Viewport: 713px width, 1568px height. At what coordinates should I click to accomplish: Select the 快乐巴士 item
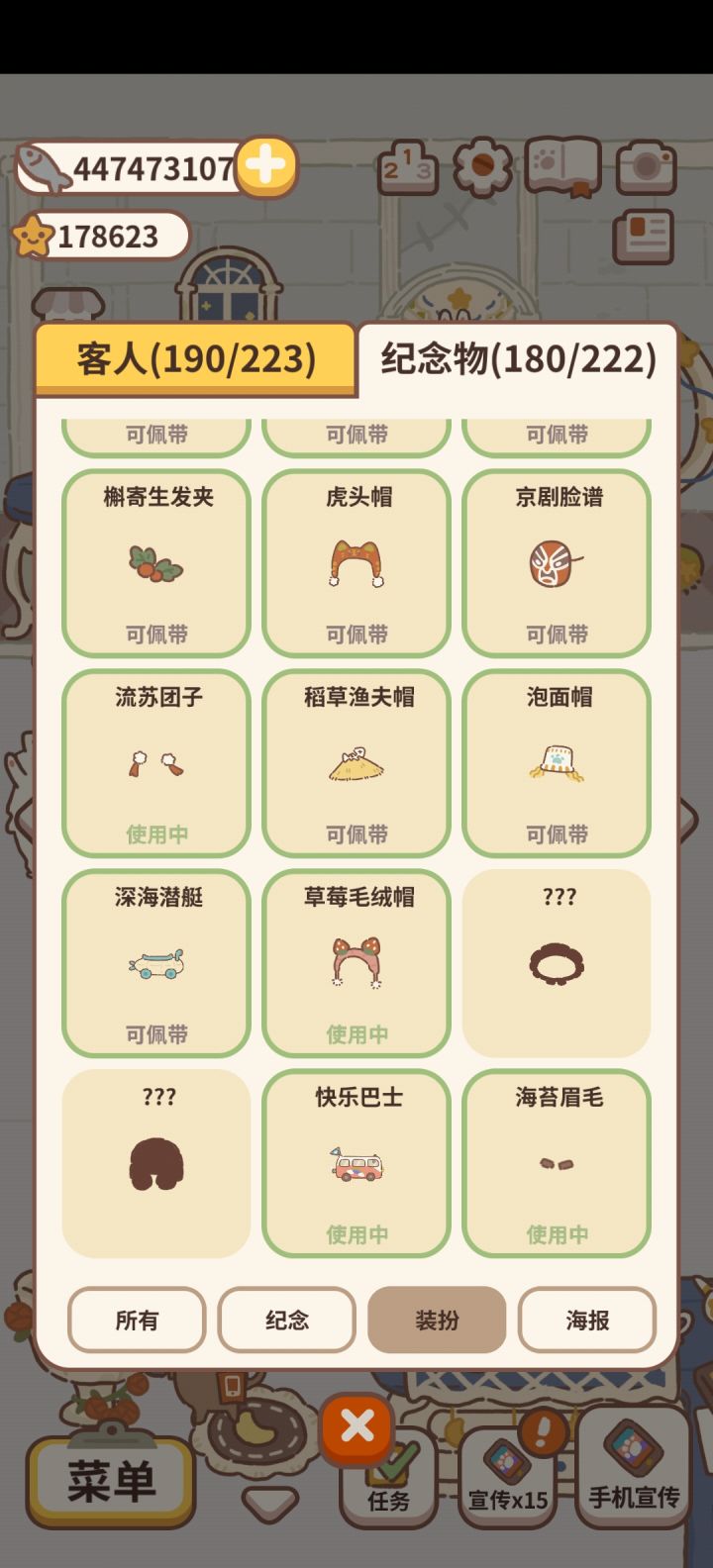coord(356,1163)
